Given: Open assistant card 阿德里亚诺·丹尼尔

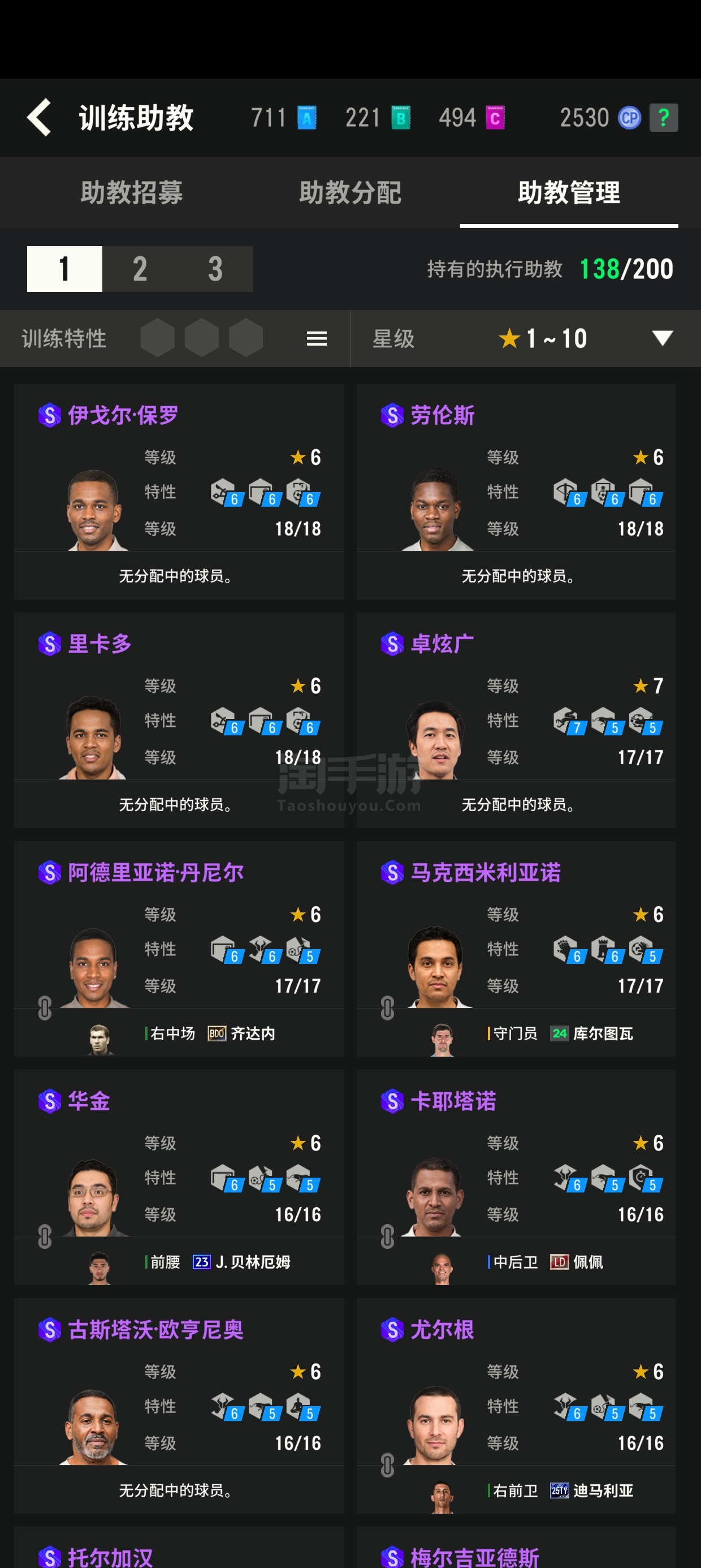Looking at the screenshot, I should [179, 949].
